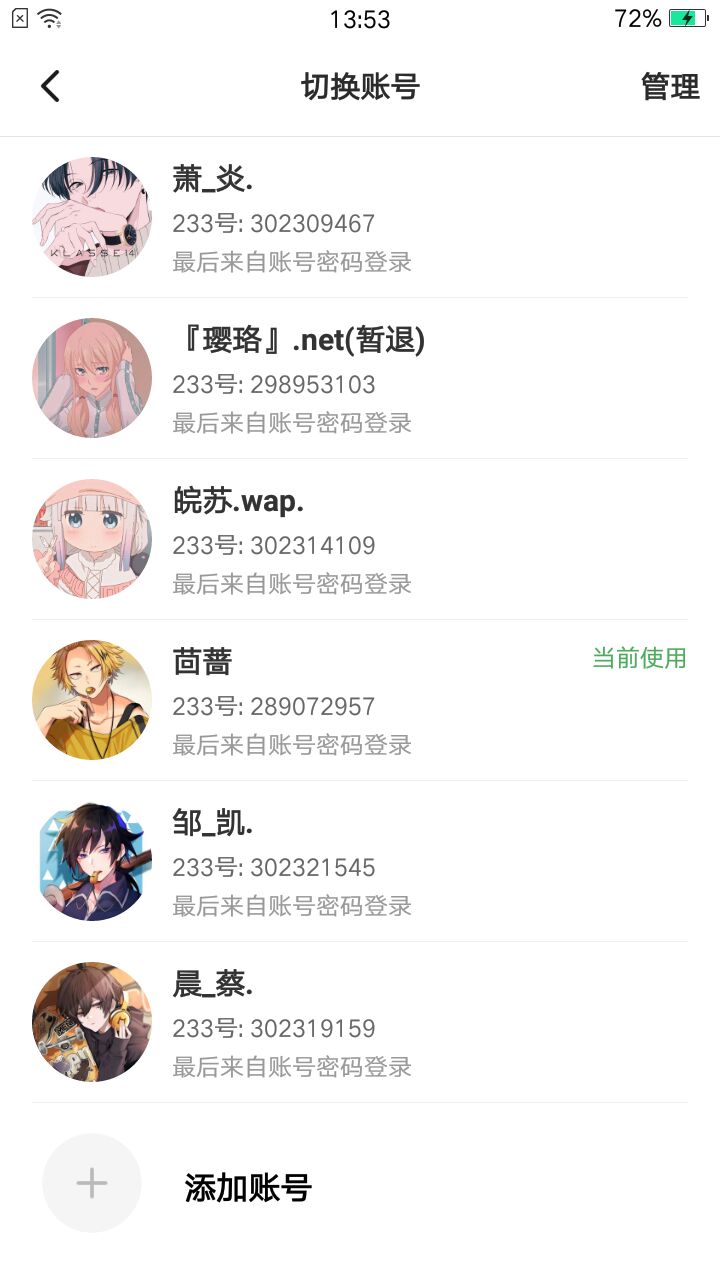720x1280 pixels.
Task: Go back using the top-left arrow
Action: pos(50,86)
